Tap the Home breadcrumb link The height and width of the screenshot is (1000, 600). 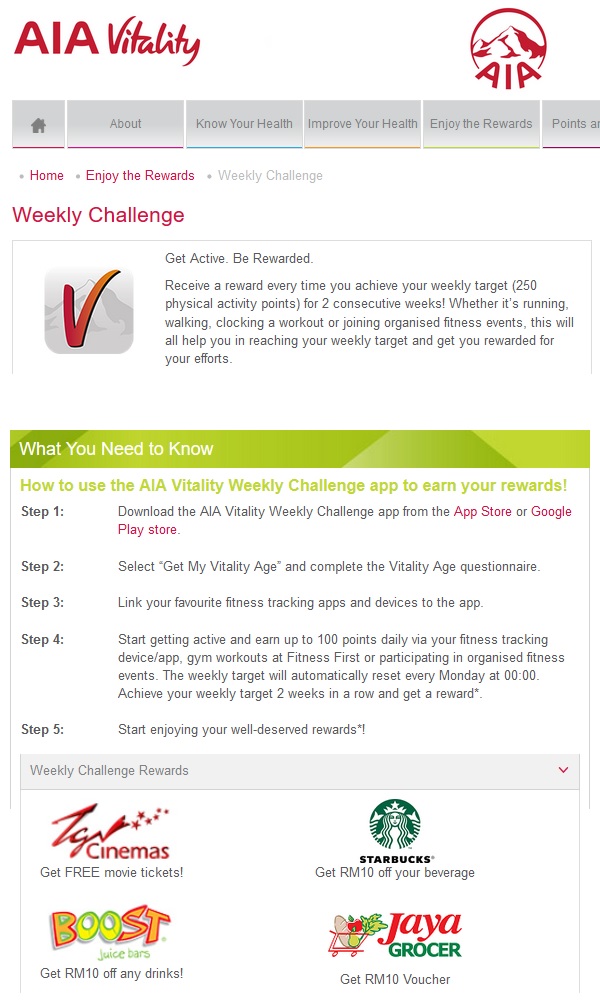coord(47,176)
